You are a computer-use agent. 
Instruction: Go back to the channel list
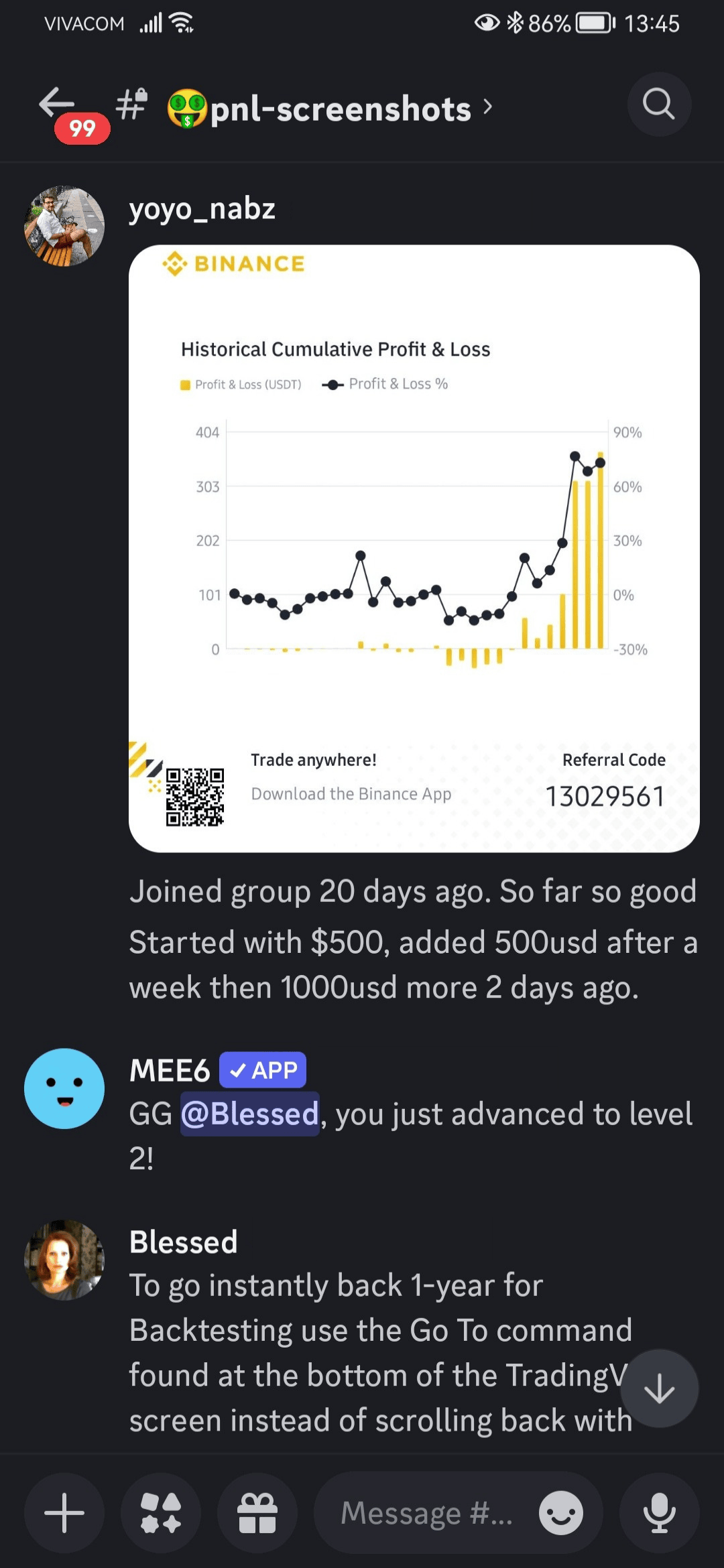tap(58, 105)
